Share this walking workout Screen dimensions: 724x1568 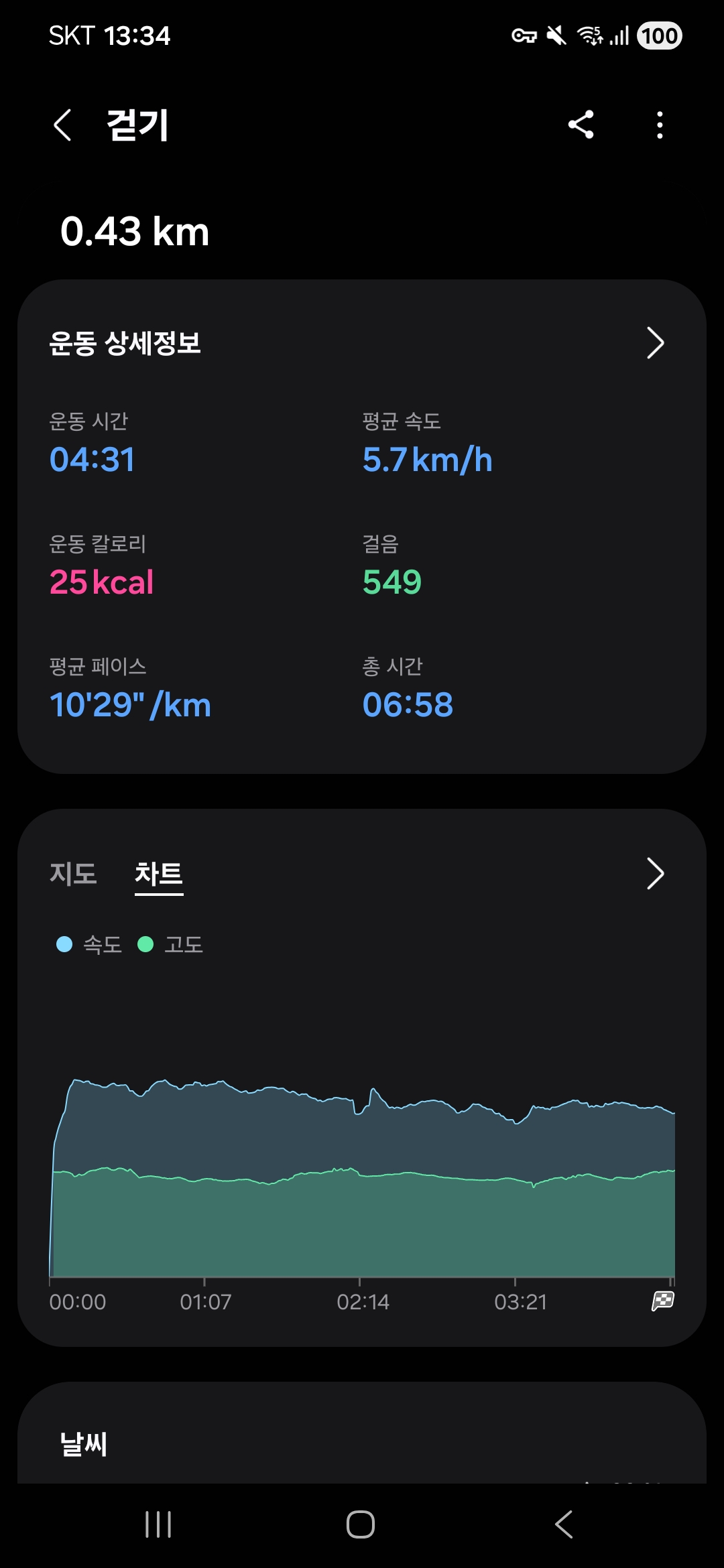[581, 125]
